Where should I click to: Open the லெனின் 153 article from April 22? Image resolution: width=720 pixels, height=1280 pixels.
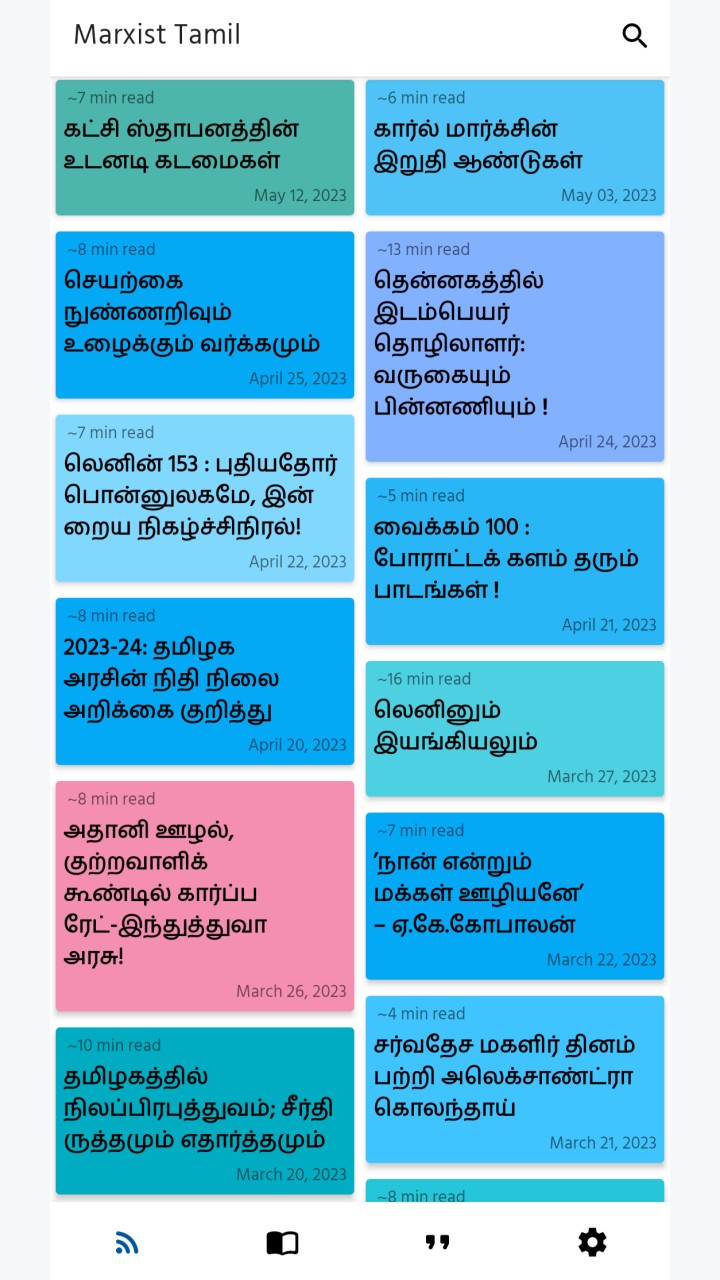pyautogui.click(x=205, y=498)
